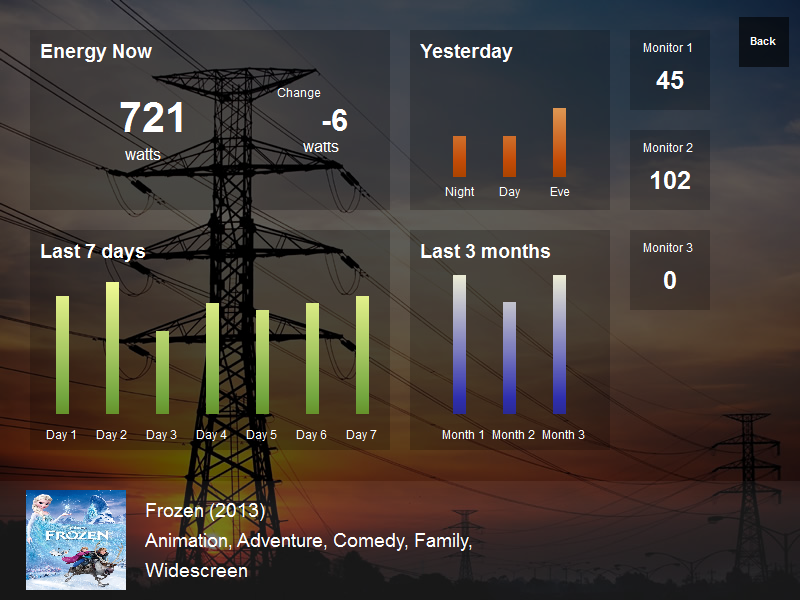Screen dimensions: 800x600
Task: Open the Yesterday usage panel
Action: [x=509, y=120]
